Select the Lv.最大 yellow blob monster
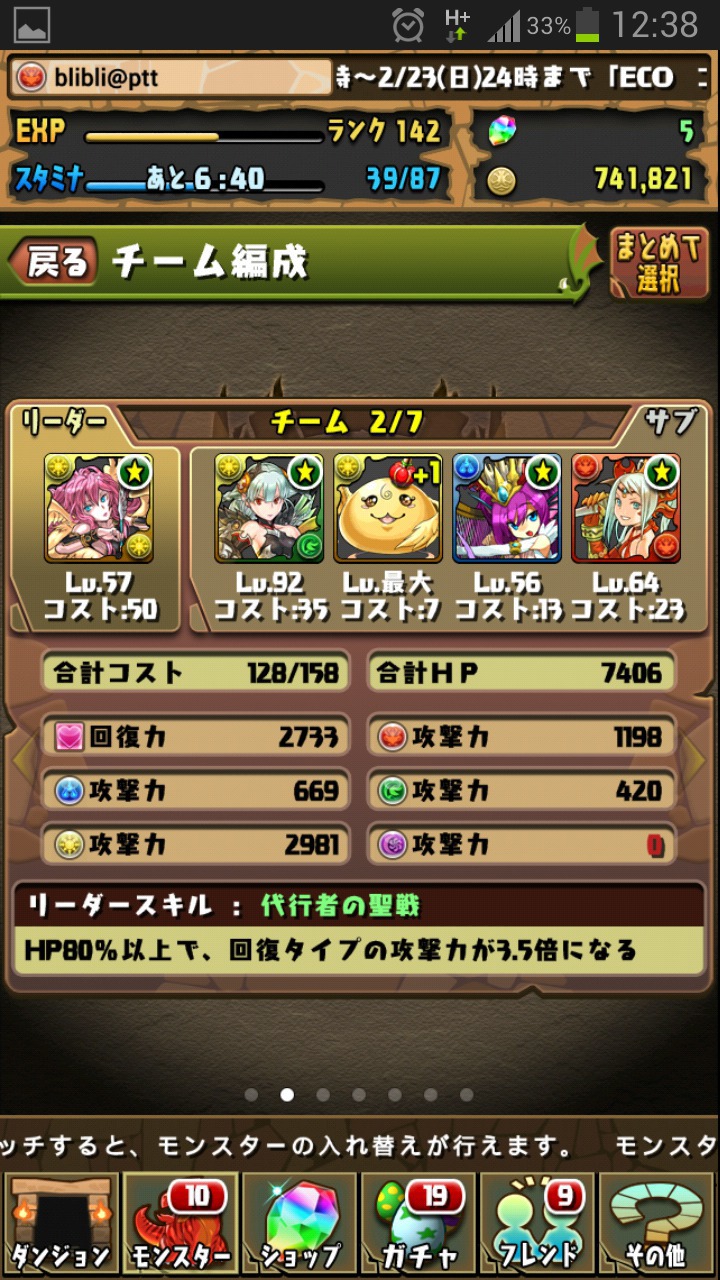Image resolution: width=720 pixels, height=1280 pixels. coord(388,507)
